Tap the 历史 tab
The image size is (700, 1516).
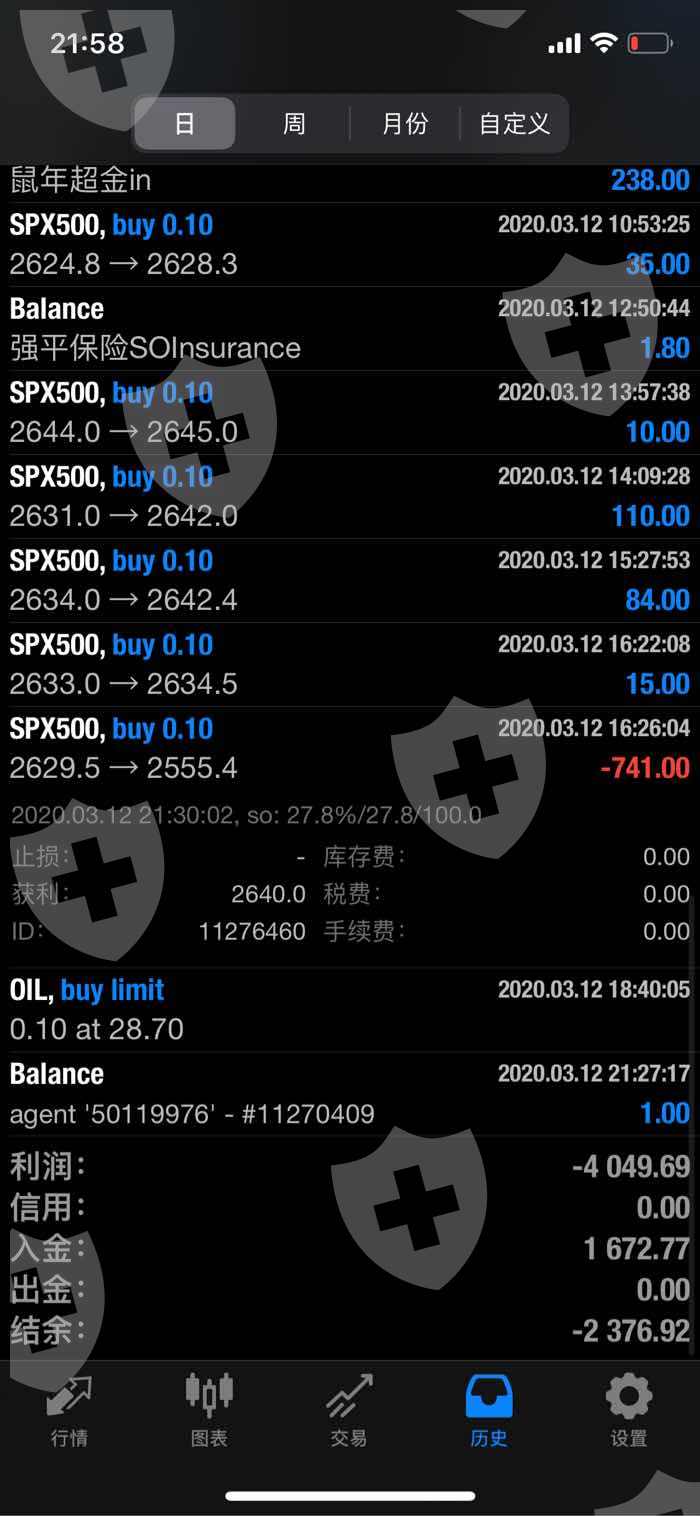pyautogui.click(x=489, y=1410)
